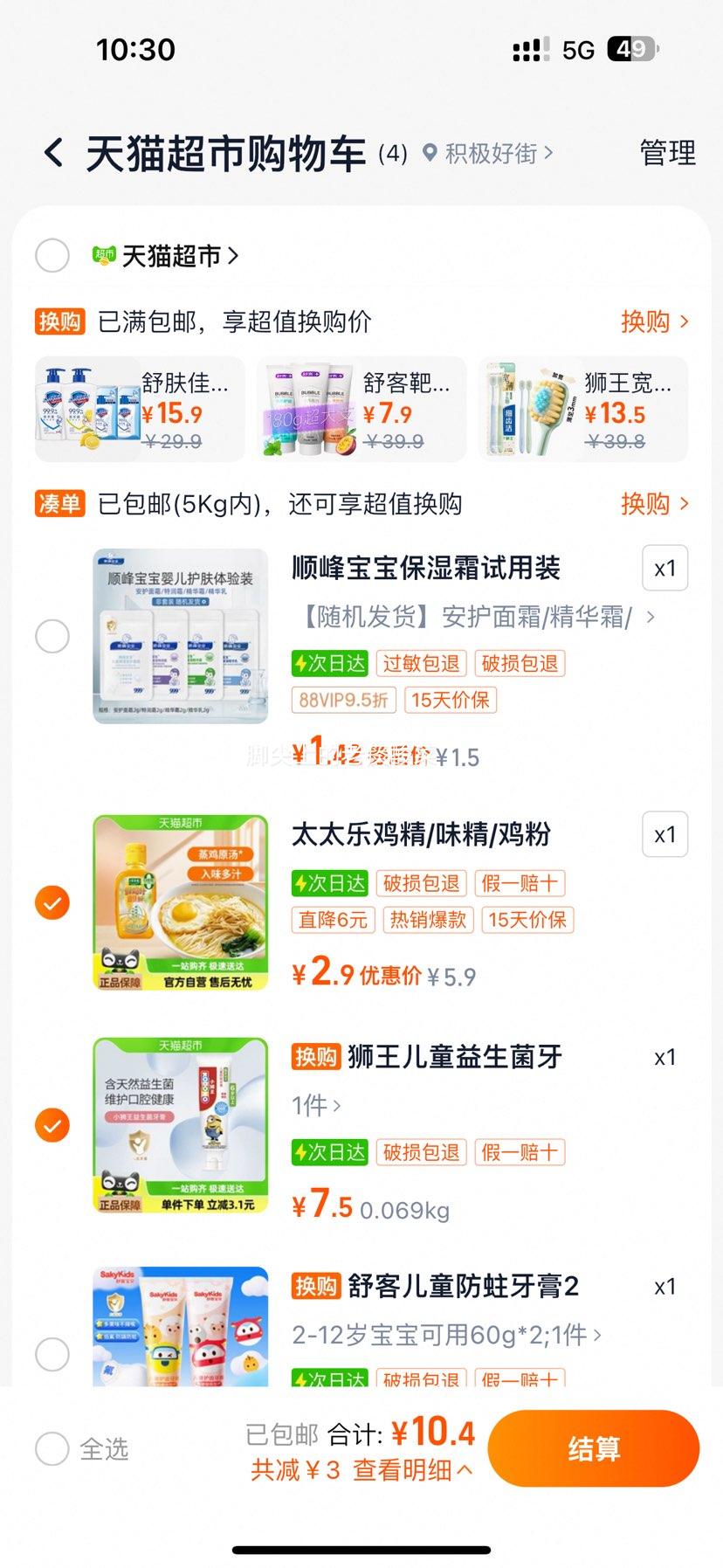Deselect the 太太乐鸡精 item checkbox
Image resolution: width=723 pixels, height=1568 pixels.
52,901
